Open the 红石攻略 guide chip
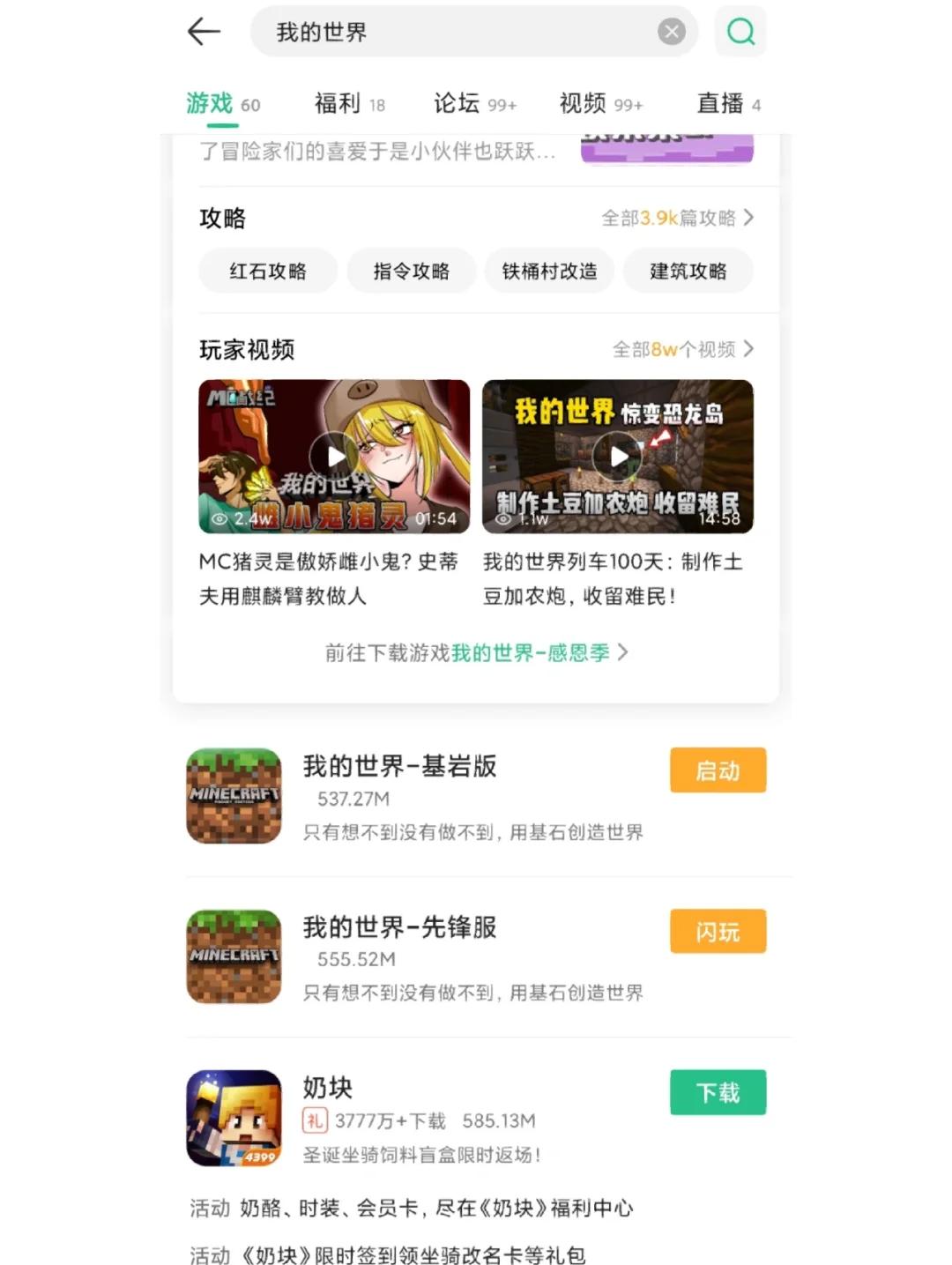Viewport: 952px width, 1265px height. pyautogui.click(x=267, y=271)
